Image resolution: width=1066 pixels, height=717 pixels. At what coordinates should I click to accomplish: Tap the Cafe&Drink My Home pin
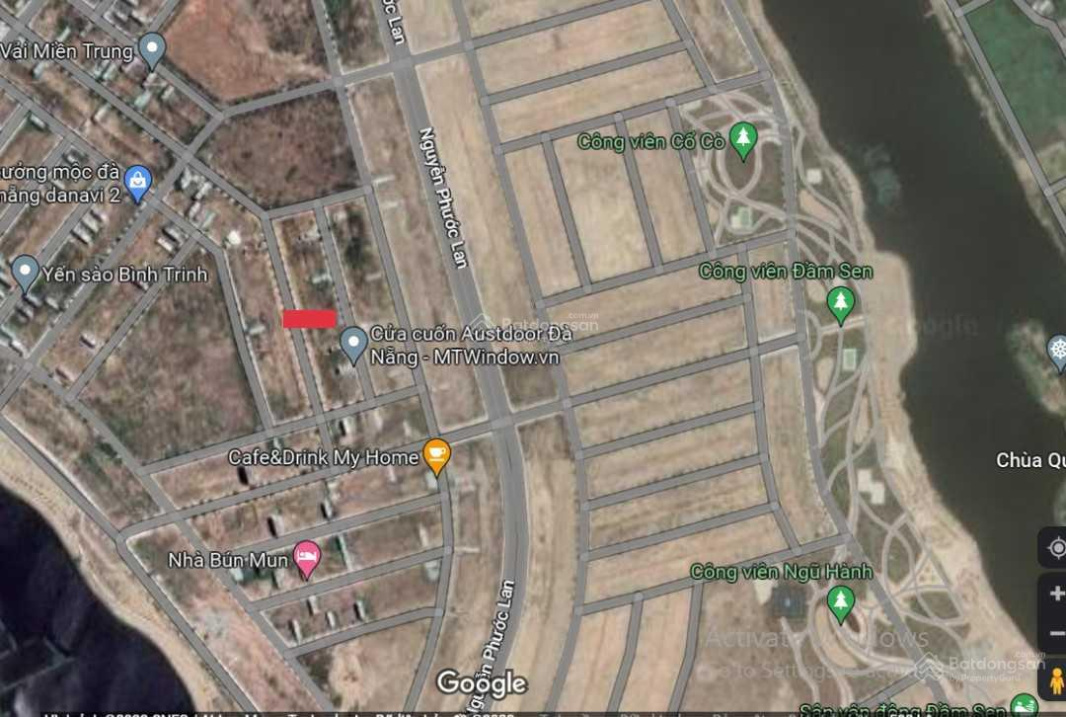(x=437, y=456)
